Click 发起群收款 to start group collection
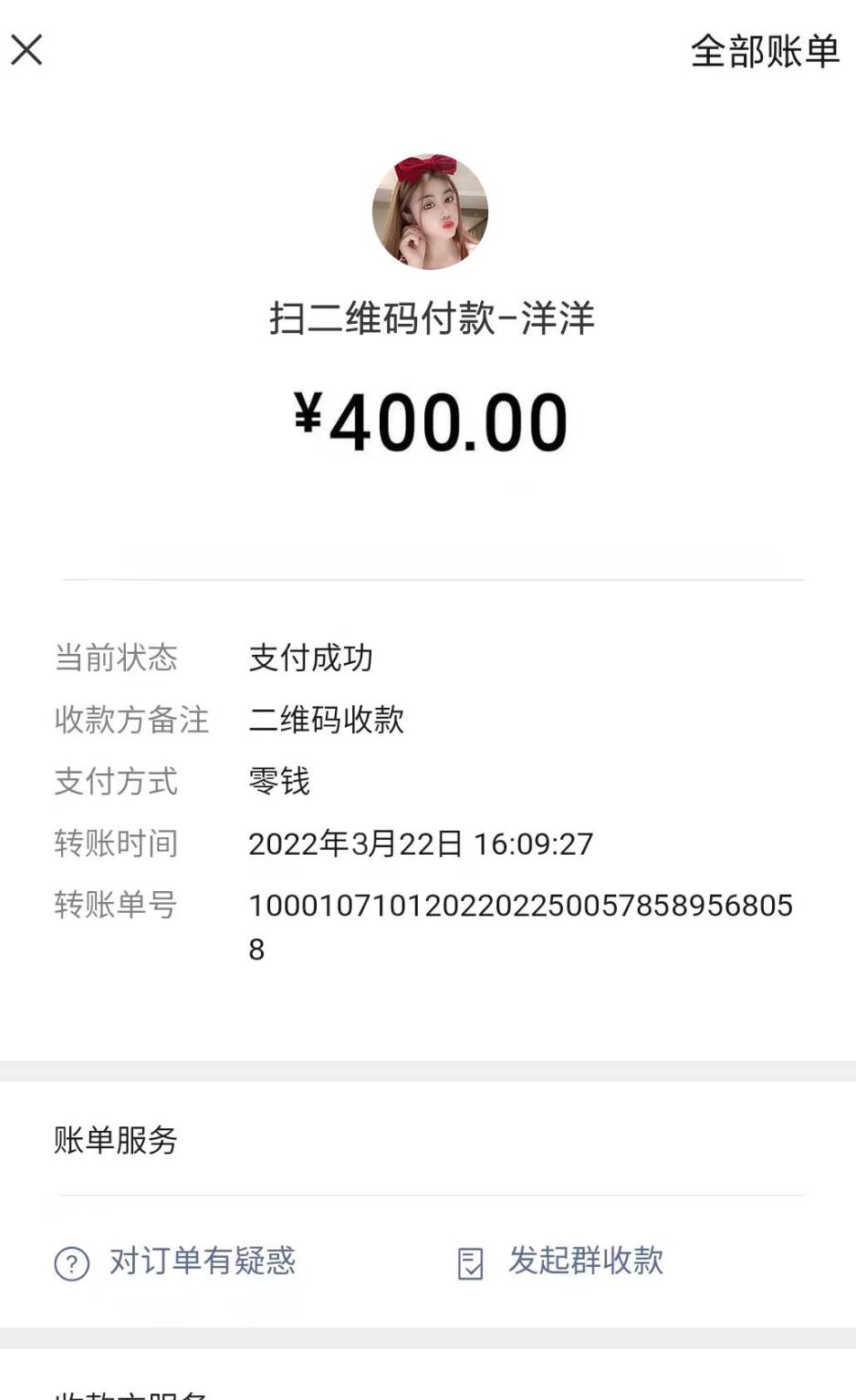The image size is (856, 1400). (x=588, y=1262)
